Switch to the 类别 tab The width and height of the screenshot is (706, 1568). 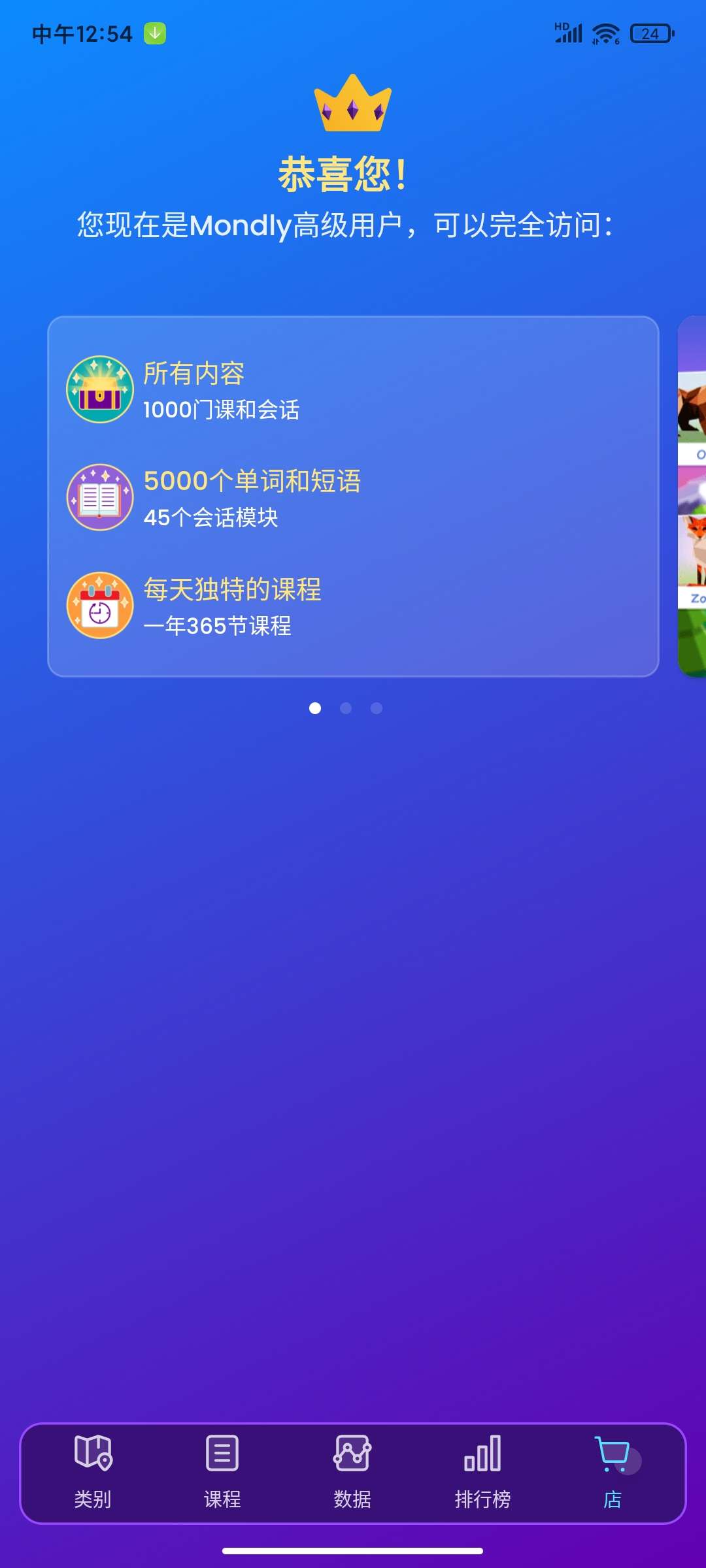[x=93, y=1471]
